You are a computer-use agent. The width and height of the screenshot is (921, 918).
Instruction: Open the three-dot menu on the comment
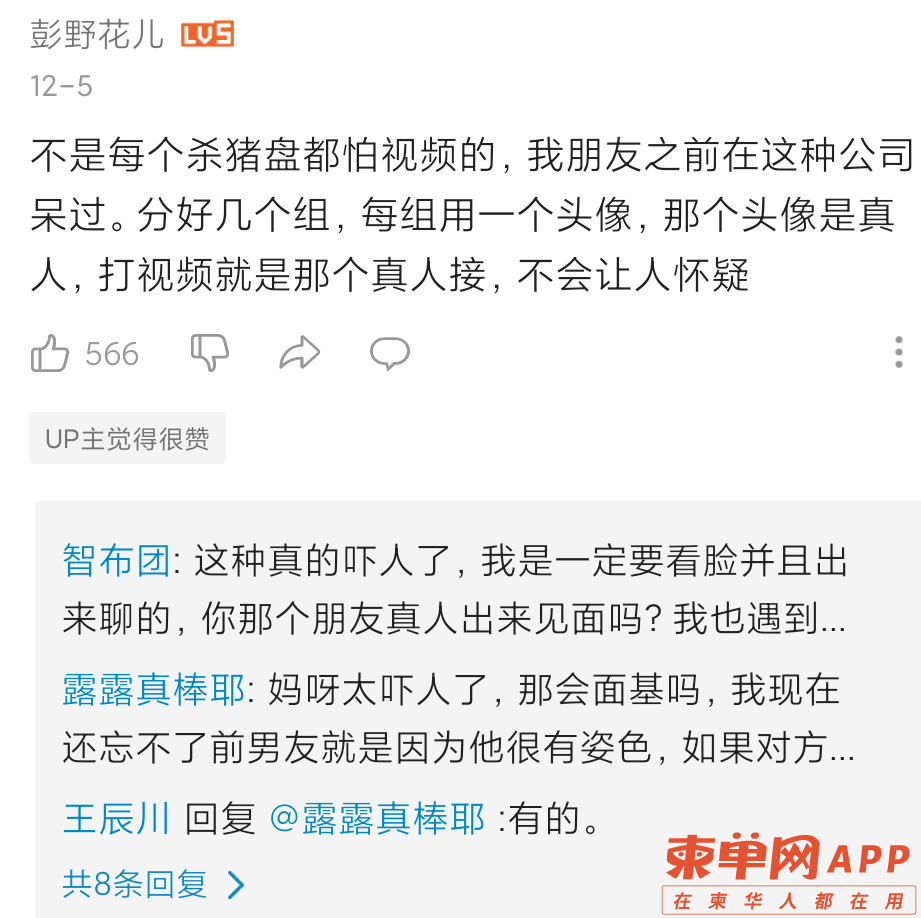(897, 352)
